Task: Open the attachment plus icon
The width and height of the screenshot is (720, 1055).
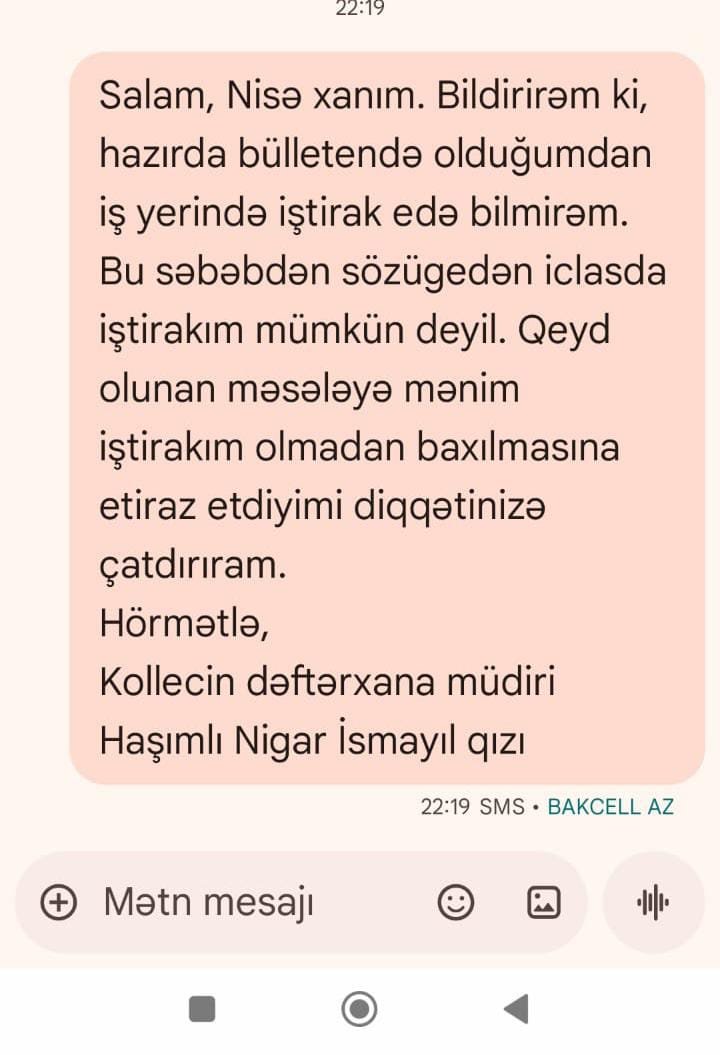Action: coord(58,903)
